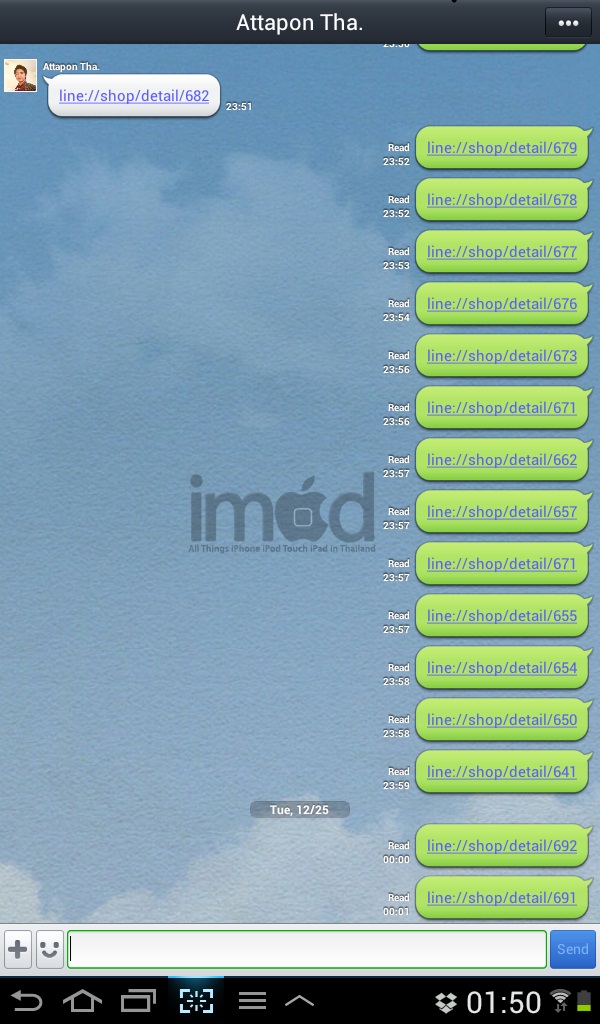The image size is (600, 1024).
Task: Open the three-dot options menu
Action: point(568,23)
